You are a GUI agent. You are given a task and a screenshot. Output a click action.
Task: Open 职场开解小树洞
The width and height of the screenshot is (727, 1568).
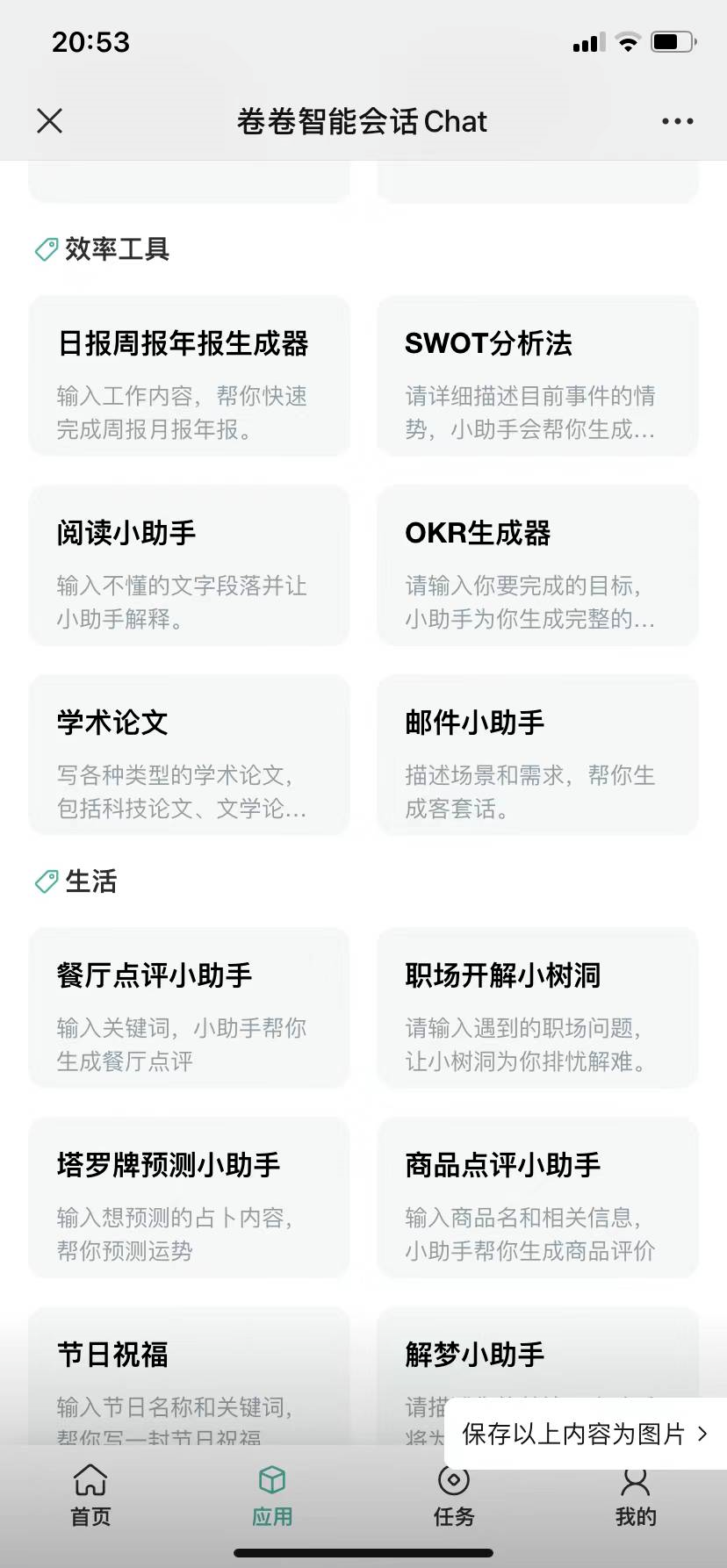(x=537, y=1008)
